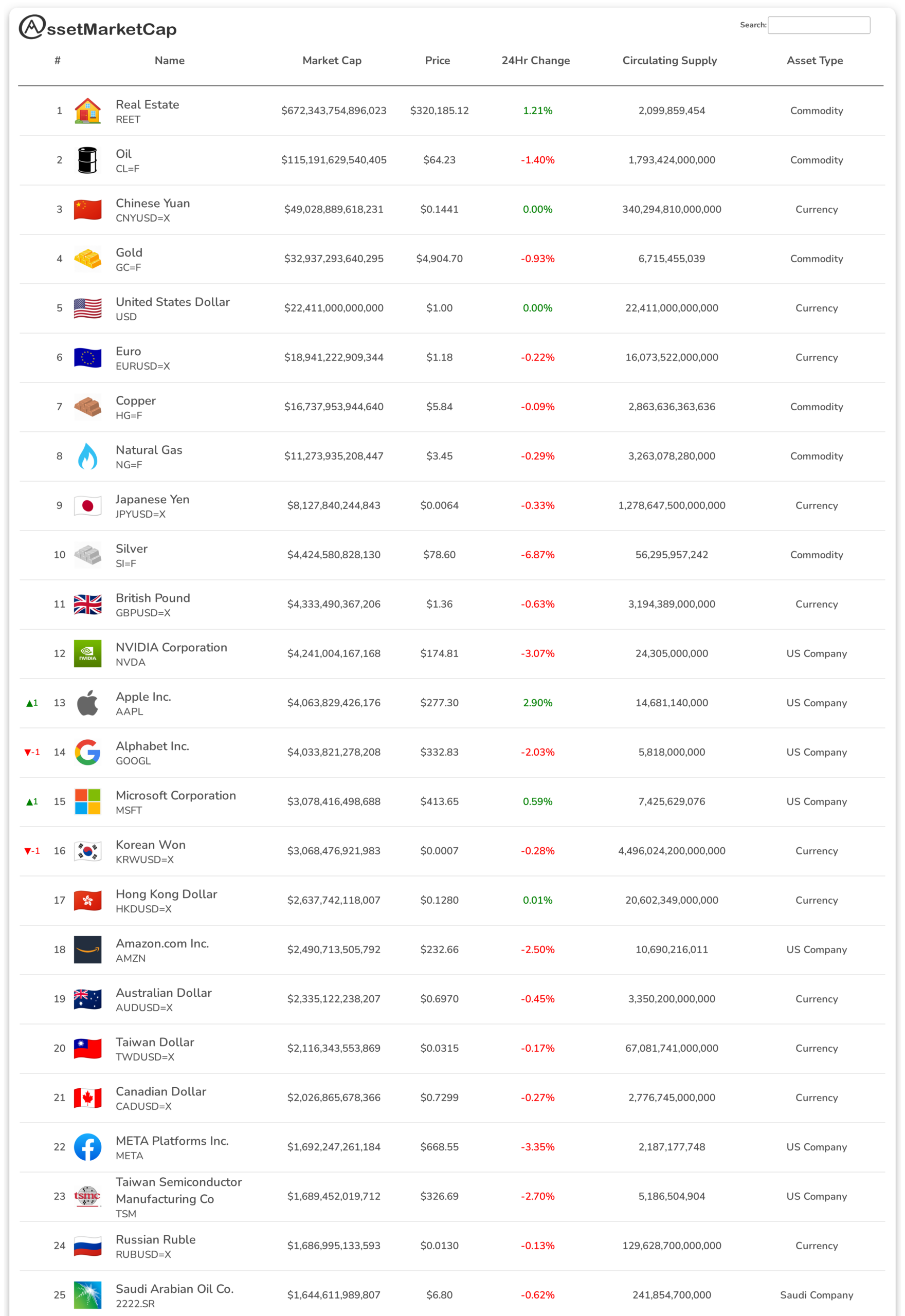Screen dimensions: 905x1316
Task: Sort by the Market Cap column header
Action: pyautogui.click(x=332, y=61)
